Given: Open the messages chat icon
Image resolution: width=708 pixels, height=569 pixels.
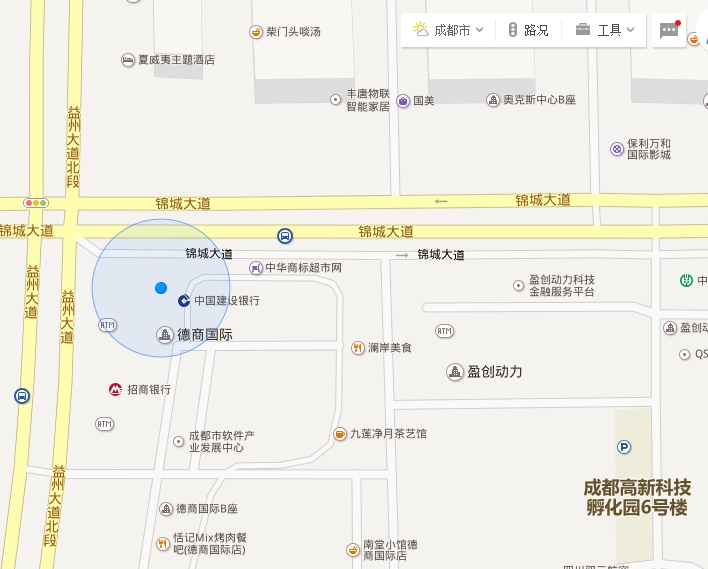Looking at the screenshot, I should [x=668, y=30].
